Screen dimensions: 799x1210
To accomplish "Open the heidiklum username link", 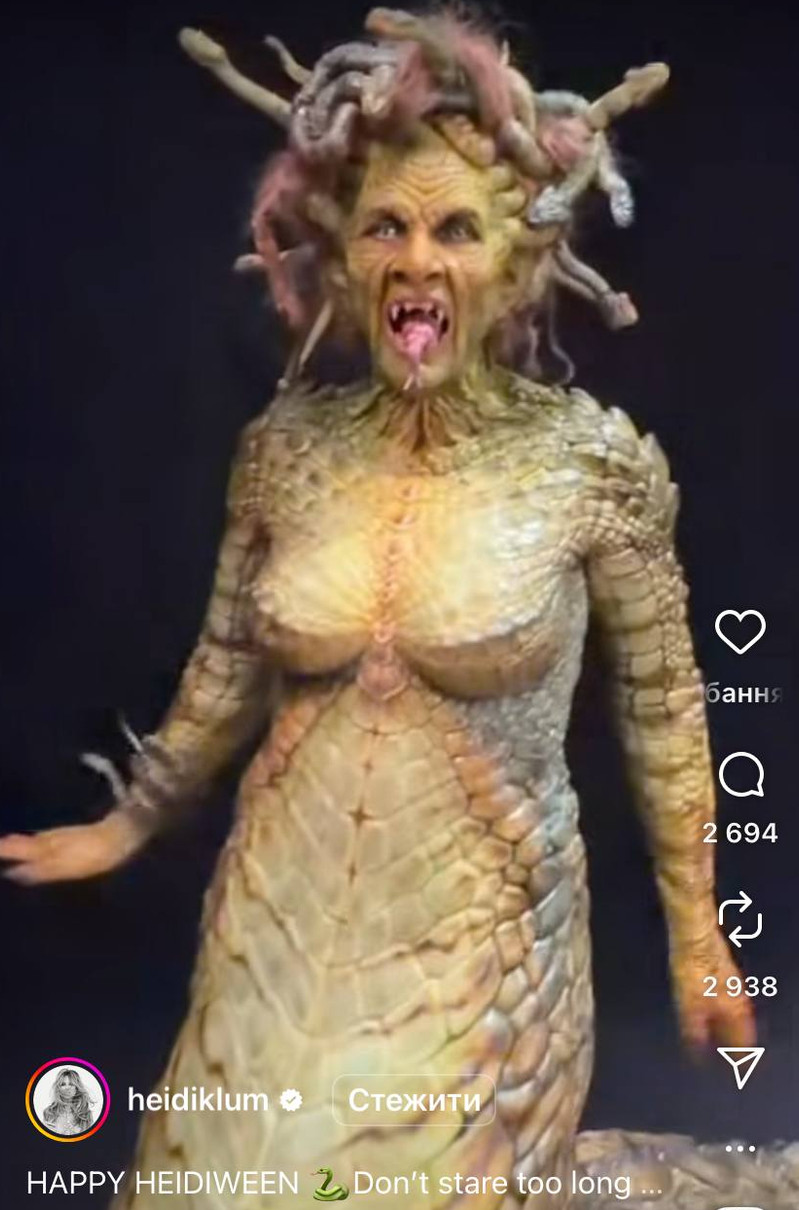I will (198, 1101).
